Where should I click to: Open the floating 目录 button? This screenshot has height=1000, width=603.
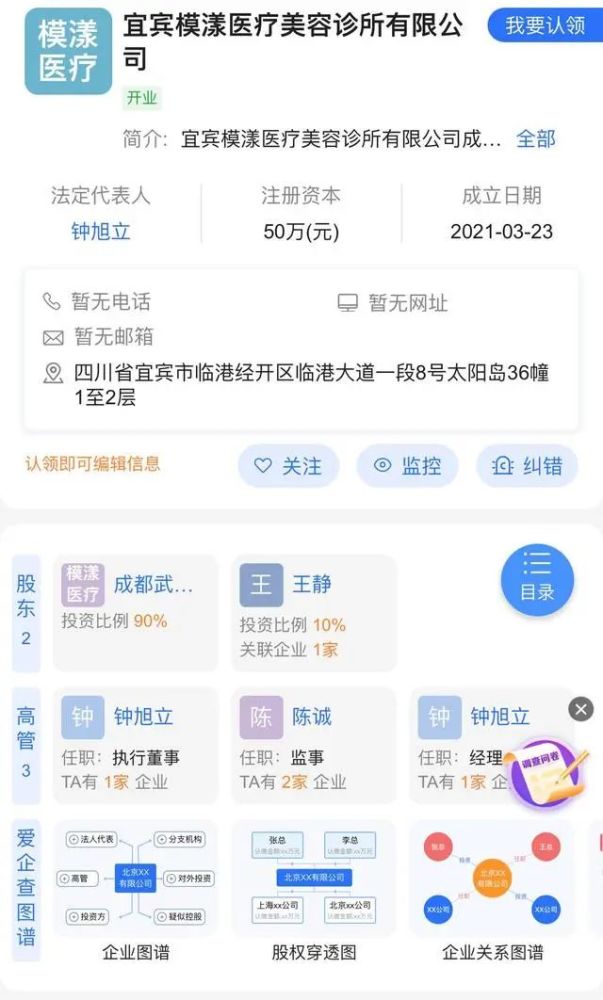click(537, 580)
